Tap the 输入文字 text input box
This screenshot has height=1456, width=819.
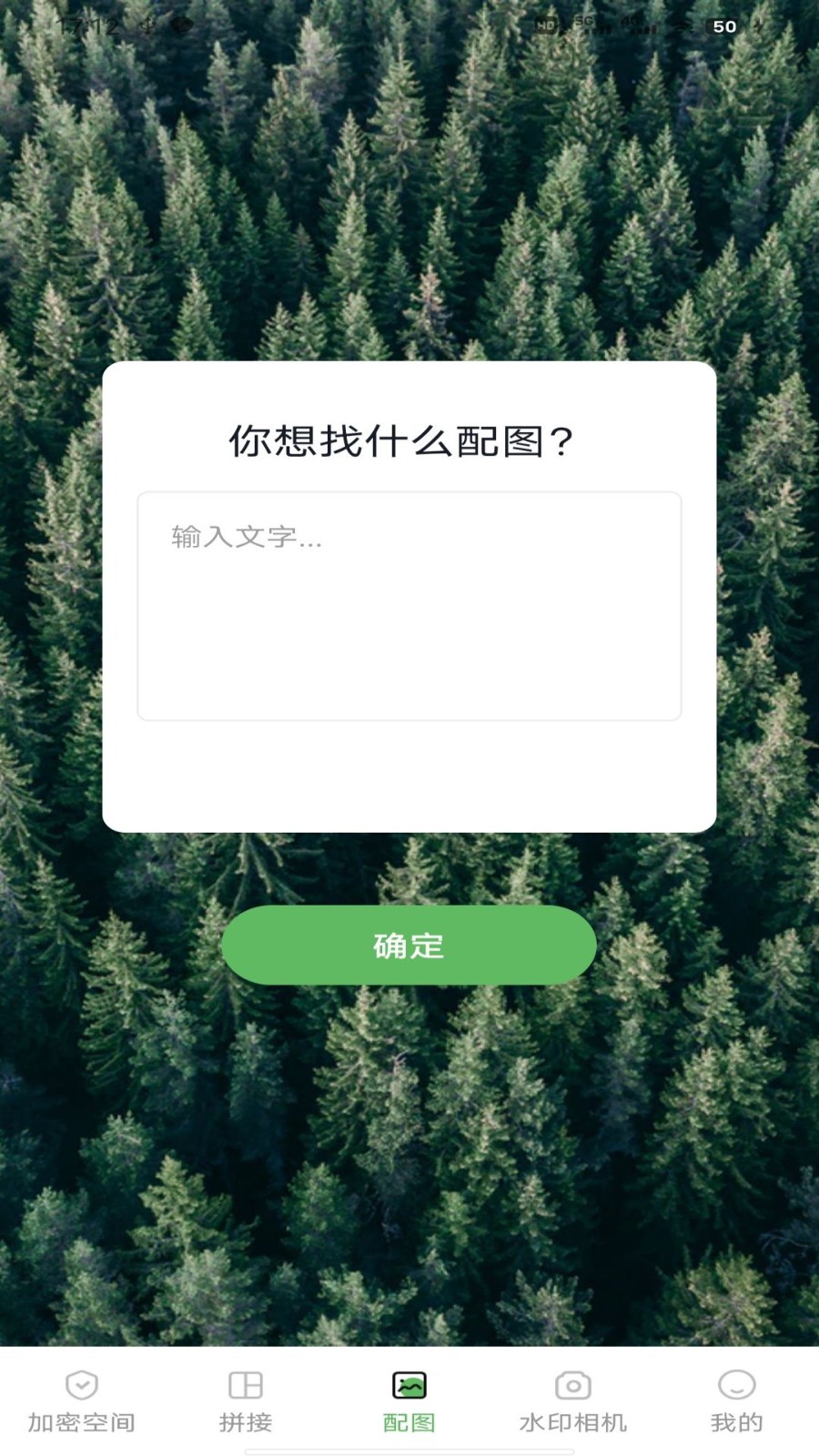point(409,606)
